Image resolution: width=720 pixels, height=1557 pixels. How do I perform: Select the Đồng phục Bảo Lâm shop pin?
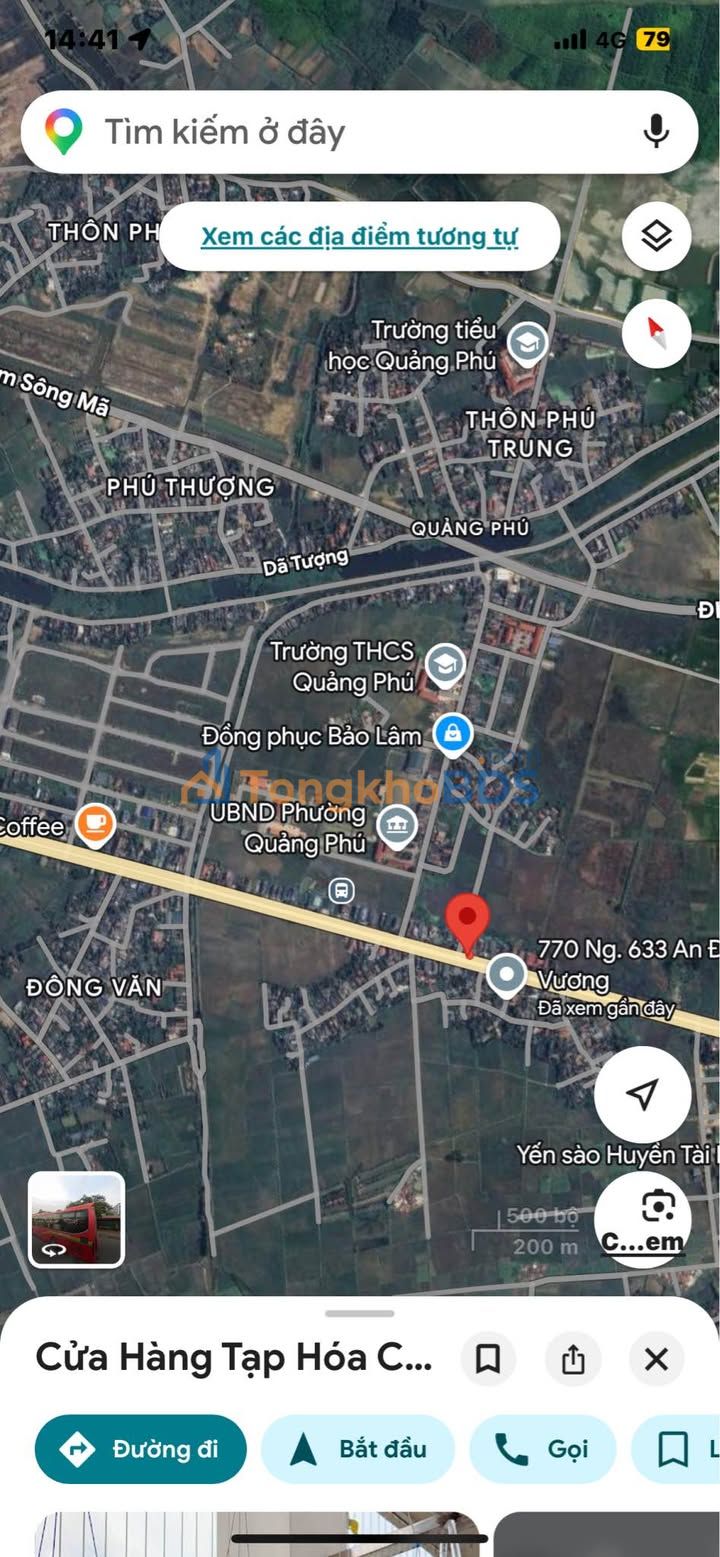(x=453, y=736)
